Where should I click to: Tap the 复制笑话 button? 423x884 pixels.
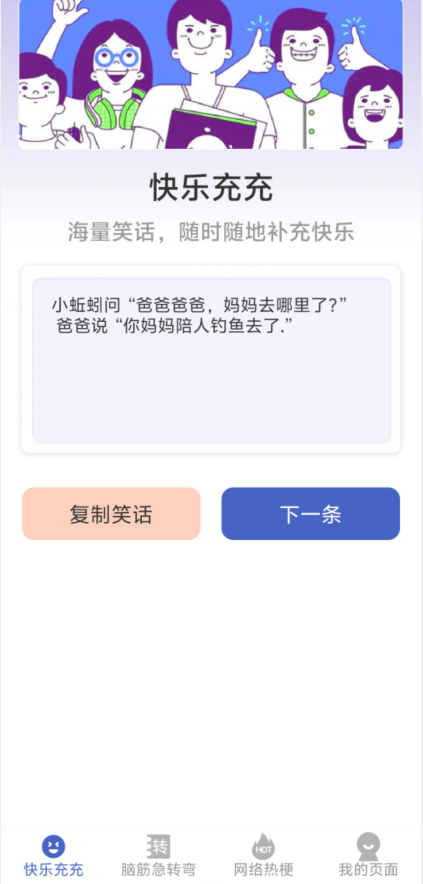(x=111, y=514)
